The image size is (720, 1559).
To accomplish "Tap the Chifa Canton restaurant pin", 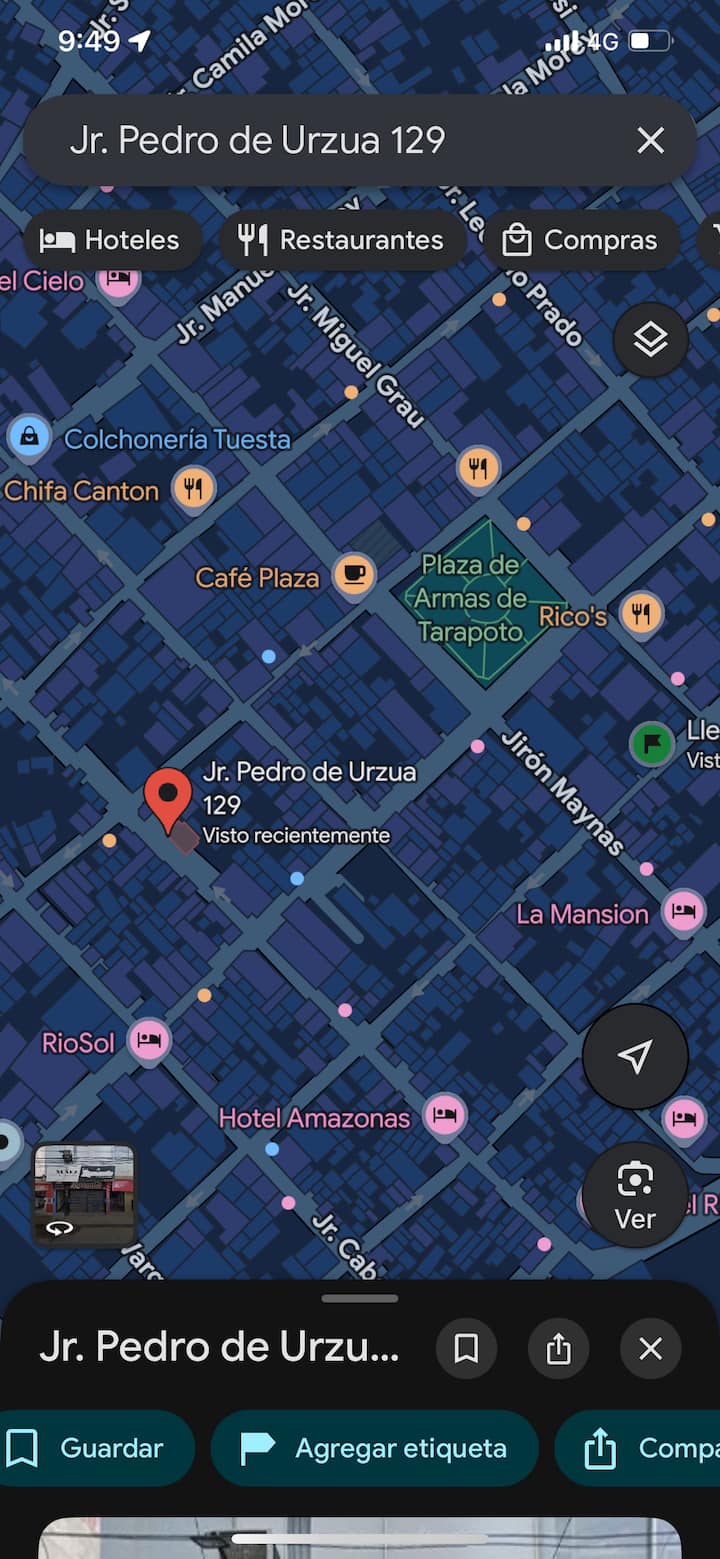I will (x=193, y=488).
